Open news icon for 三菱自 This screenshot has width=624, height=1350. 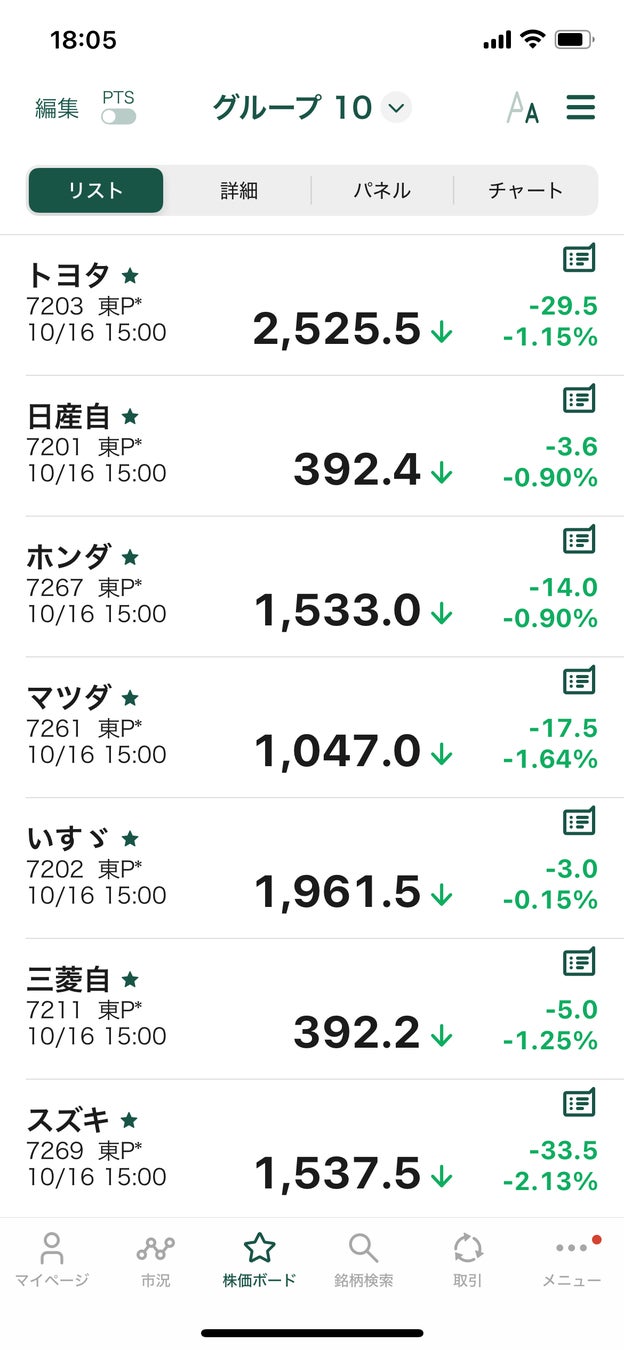579,963
